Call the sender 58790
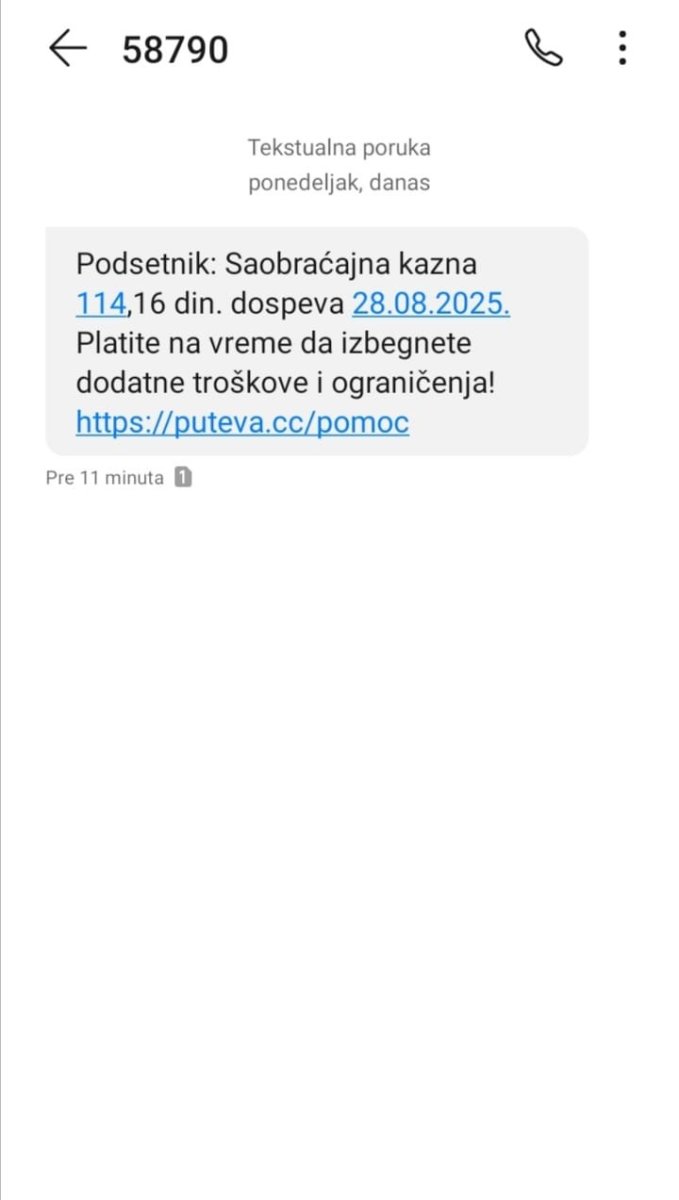The image size is (679, 1200). (543, 48)
